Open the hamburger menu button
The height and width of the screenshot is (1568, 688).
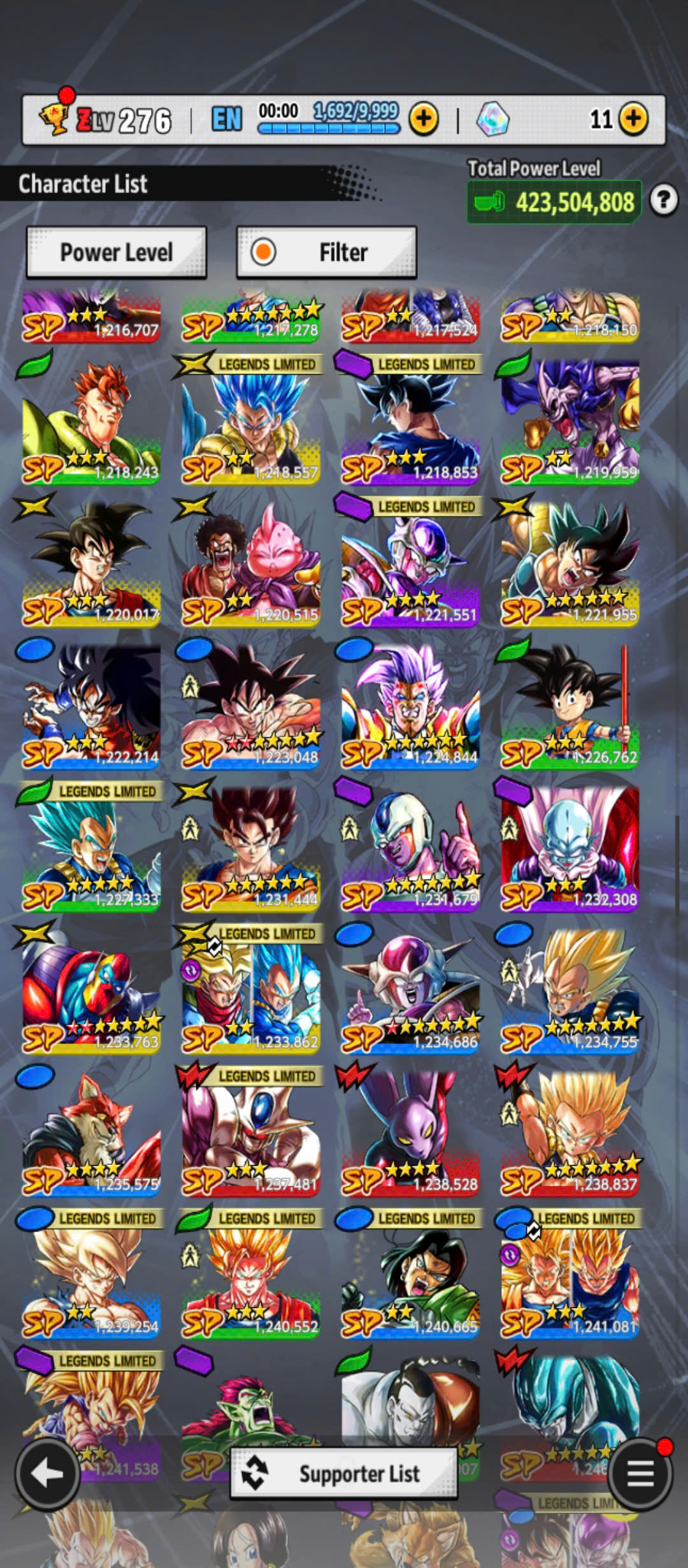[x=640, y=1474]
